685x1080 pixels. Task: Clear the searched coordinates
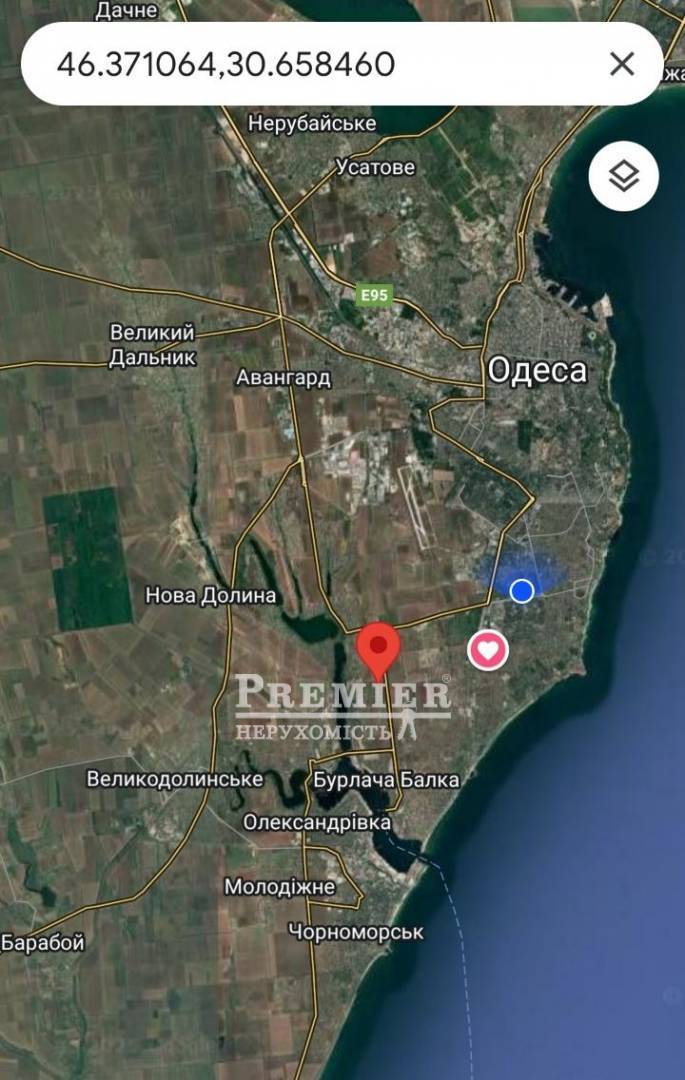pos(622,64)
